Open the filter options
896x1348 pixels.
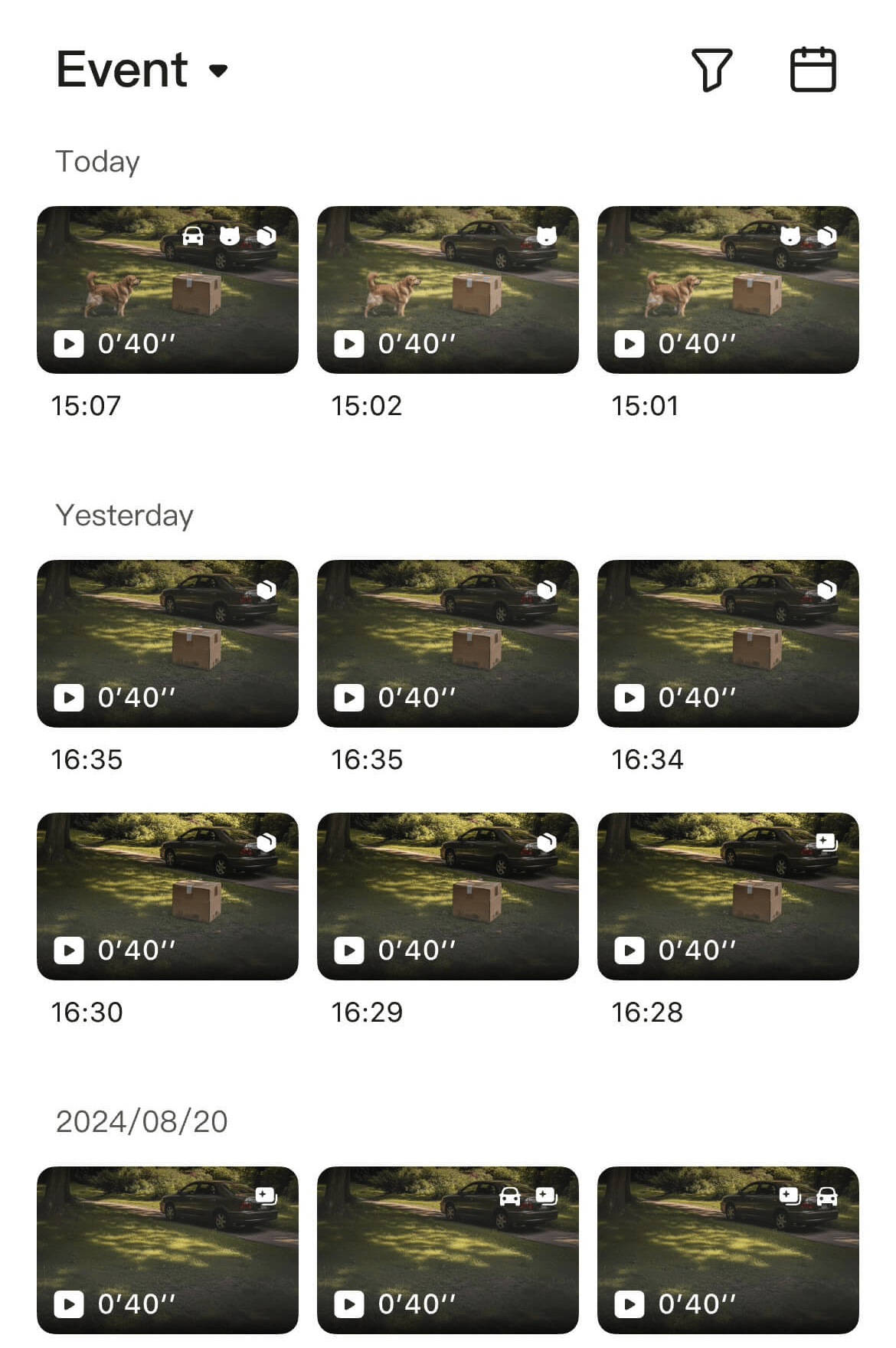coord(711,70)
